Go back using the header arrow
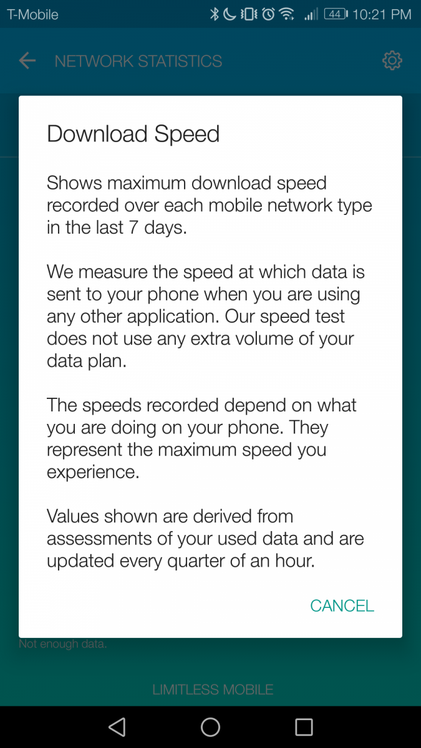 (27, 61)
